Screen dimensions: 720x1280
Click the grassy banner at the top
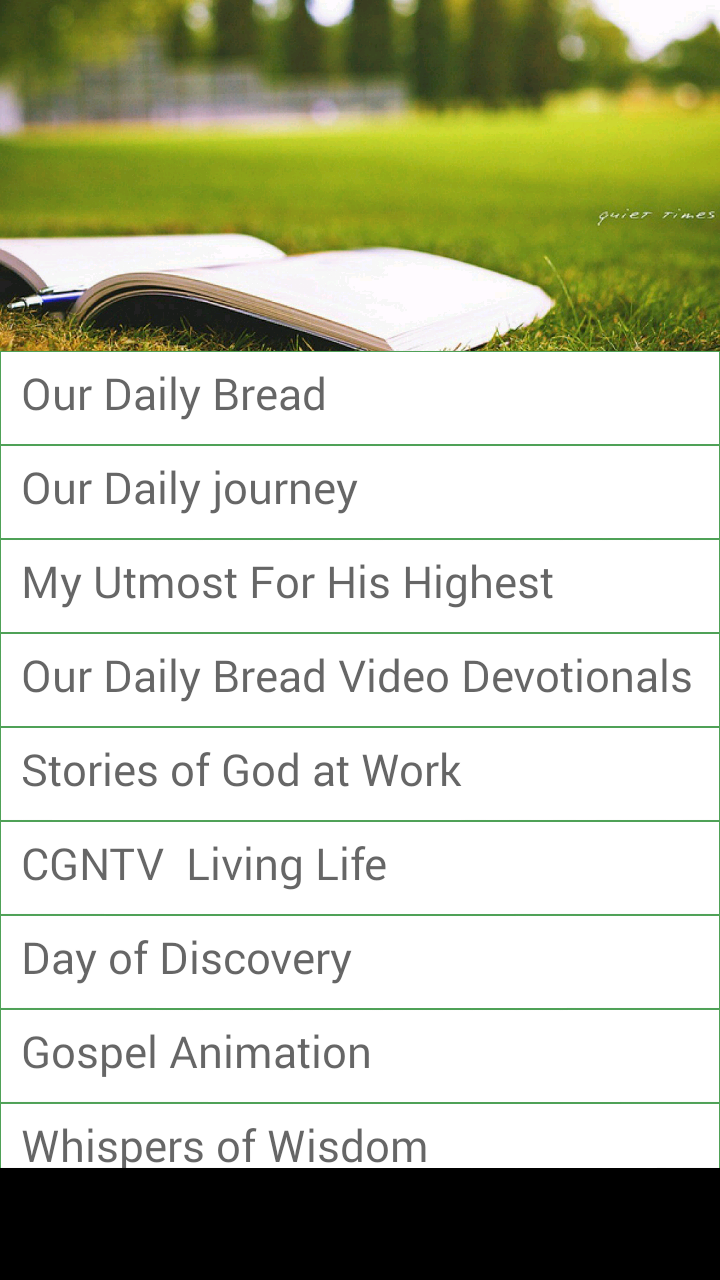[x=360, y=120]
